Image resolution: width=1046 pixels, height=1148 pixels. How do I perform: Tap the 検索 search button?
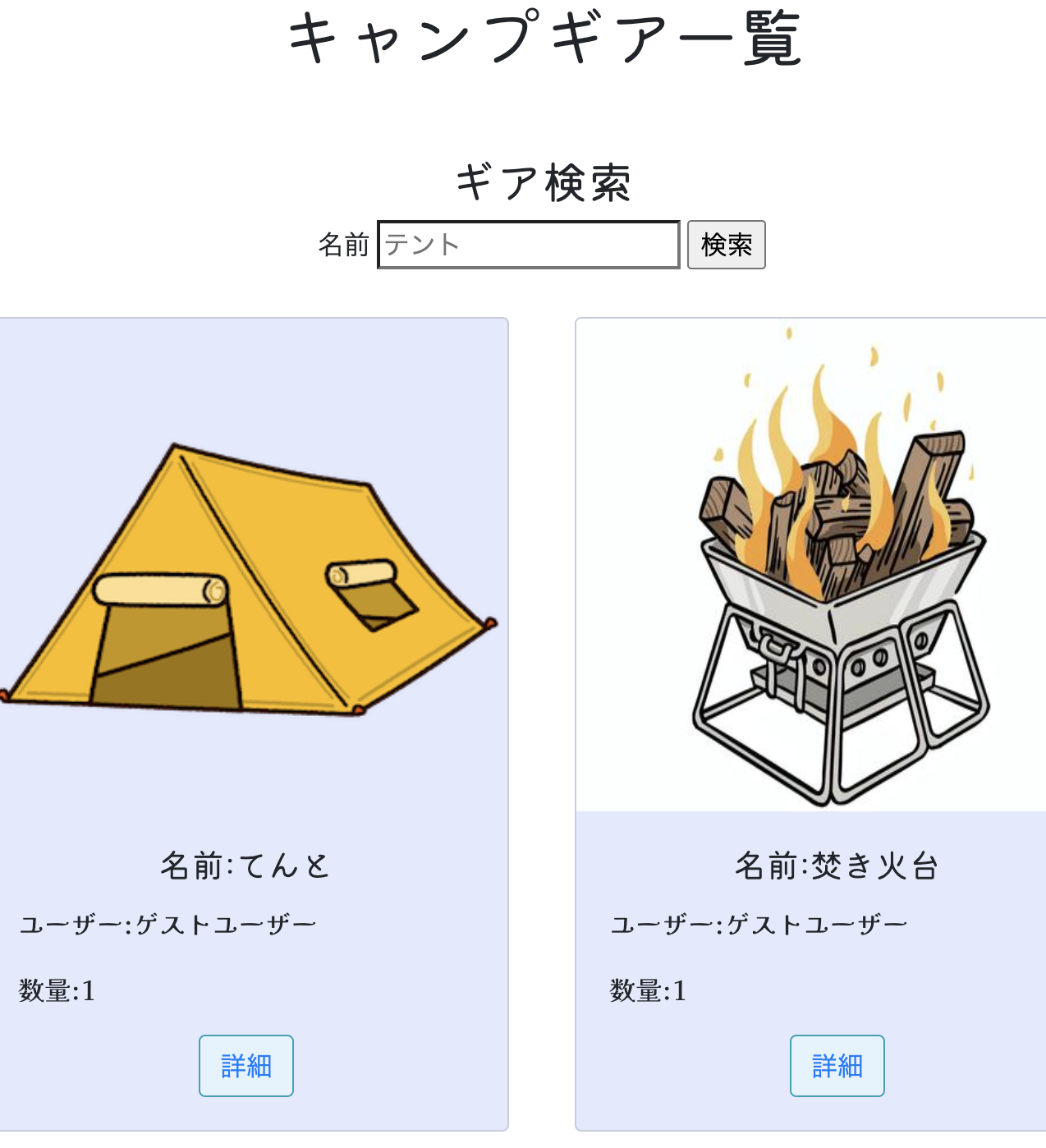pyautogui.click(x=726, y=245)
